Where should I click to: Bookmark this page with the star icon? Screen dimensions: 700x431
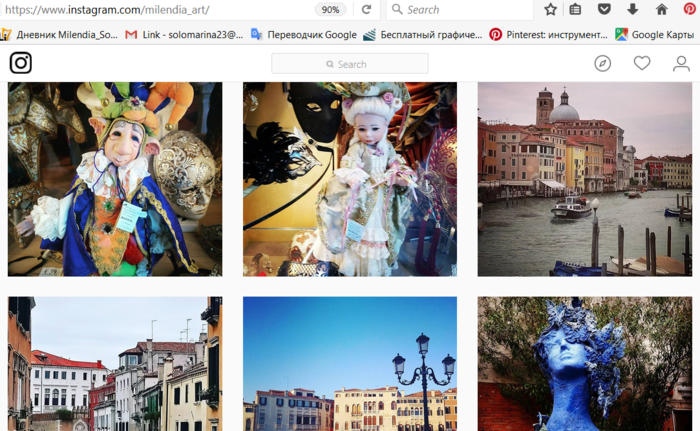tap(550, 9)
